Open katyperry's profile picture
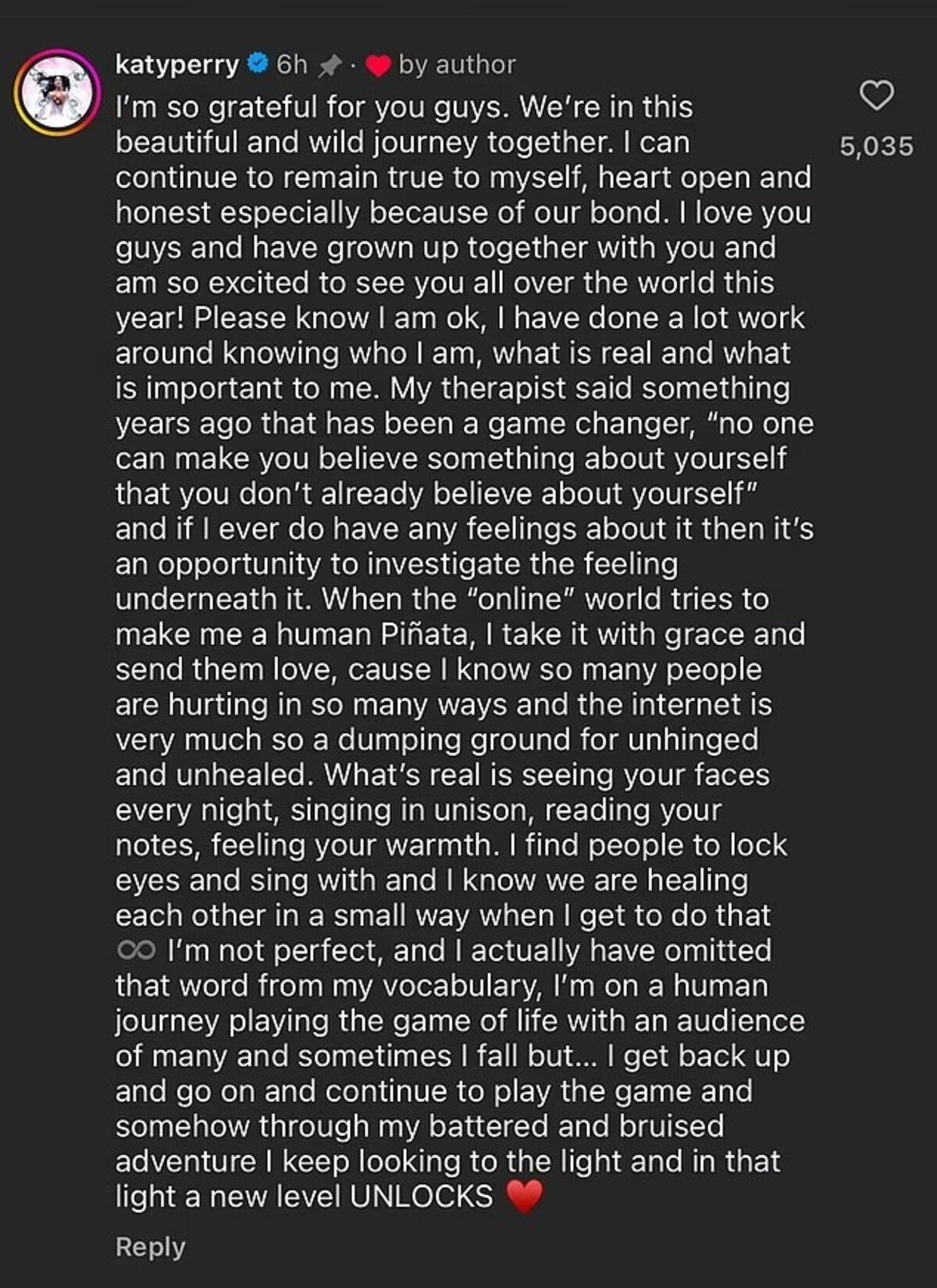The height and width of the screenshot is (1288, 937). click(57, 93)
